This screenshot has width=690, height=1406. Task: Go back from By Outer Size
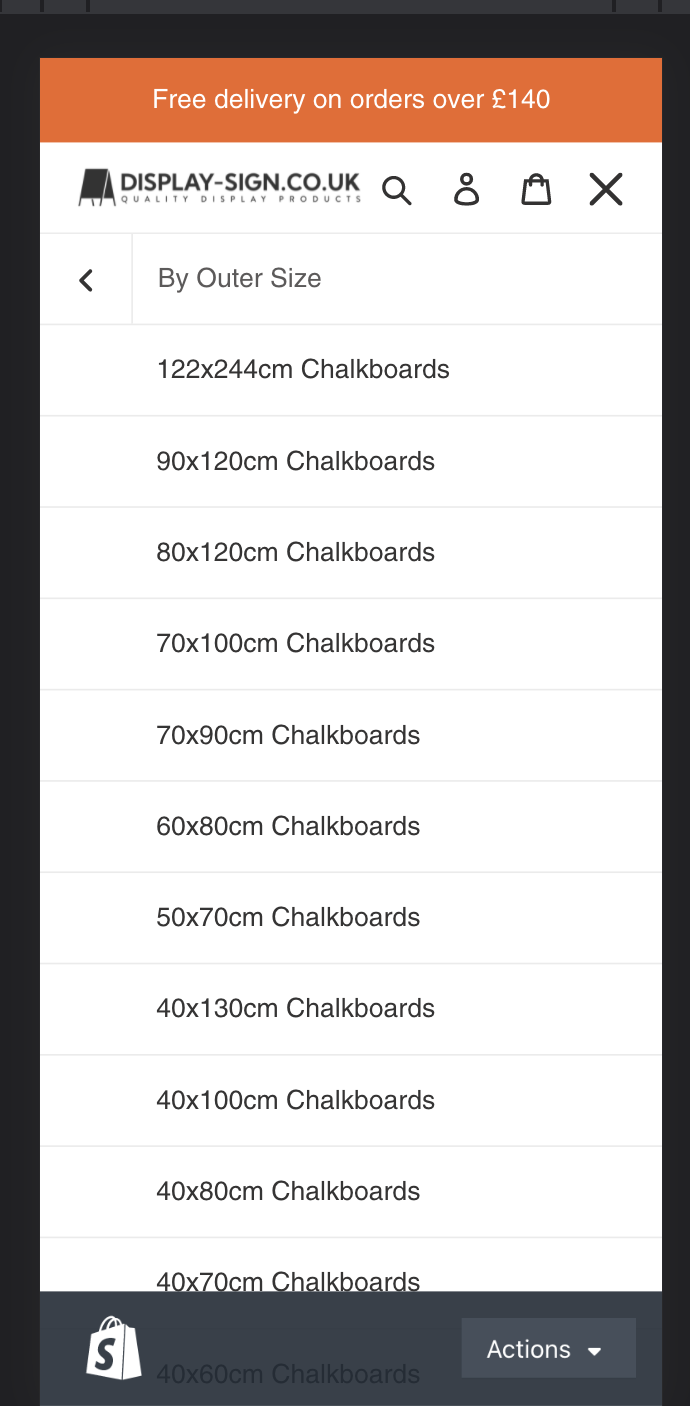(86, 280)
